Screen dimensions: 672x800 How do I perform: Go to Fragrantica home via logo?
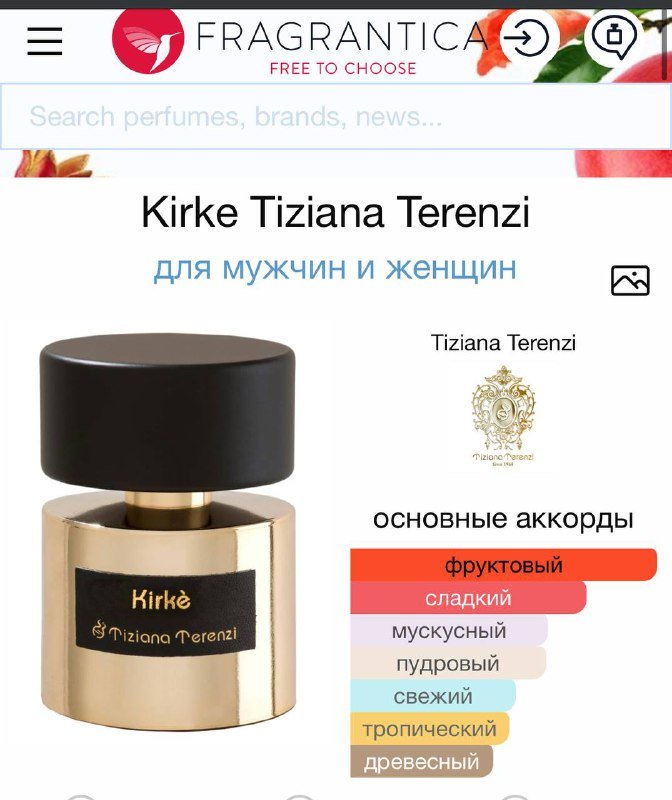click(x=300, y=42)
